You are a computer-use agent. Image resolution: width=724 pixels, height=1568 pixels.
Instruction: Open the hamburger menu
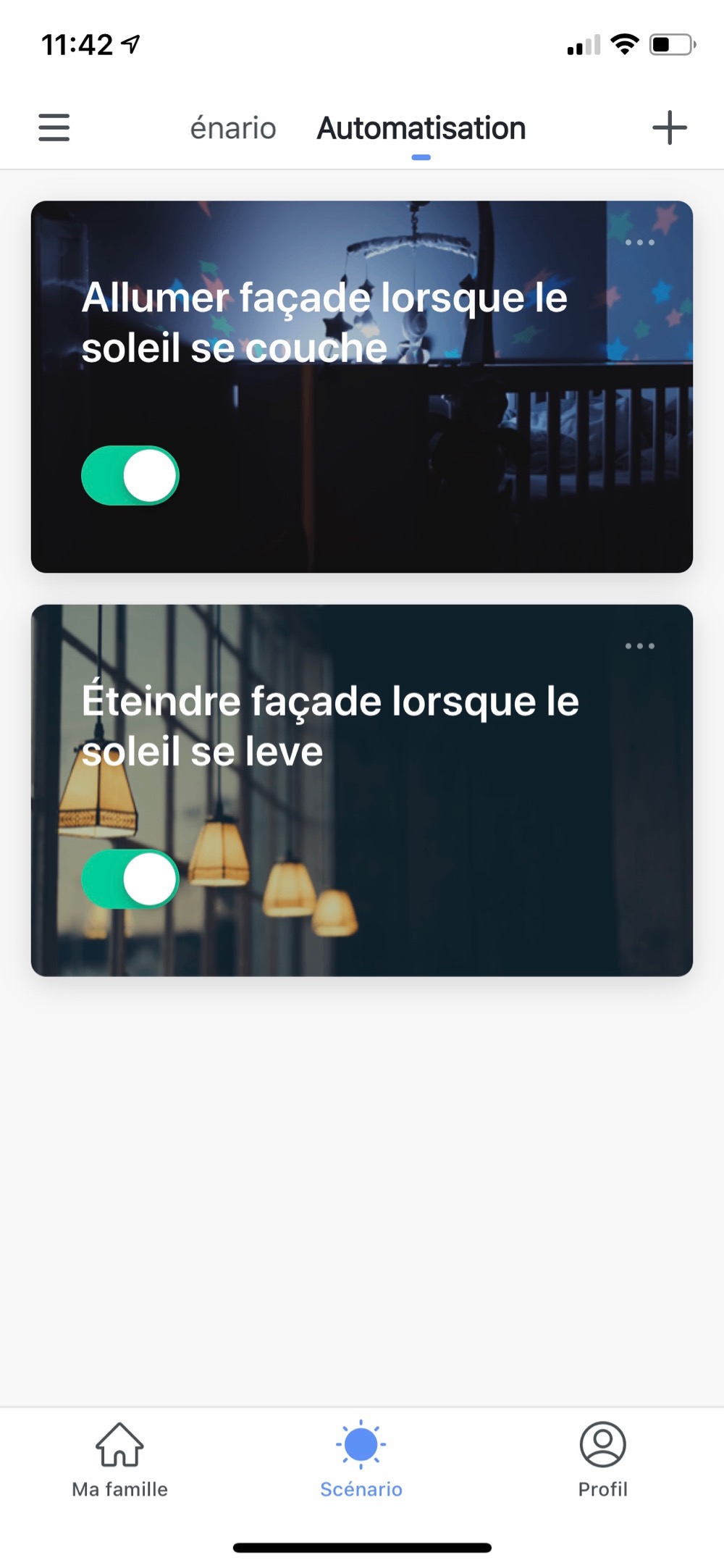tap(54, 127)
